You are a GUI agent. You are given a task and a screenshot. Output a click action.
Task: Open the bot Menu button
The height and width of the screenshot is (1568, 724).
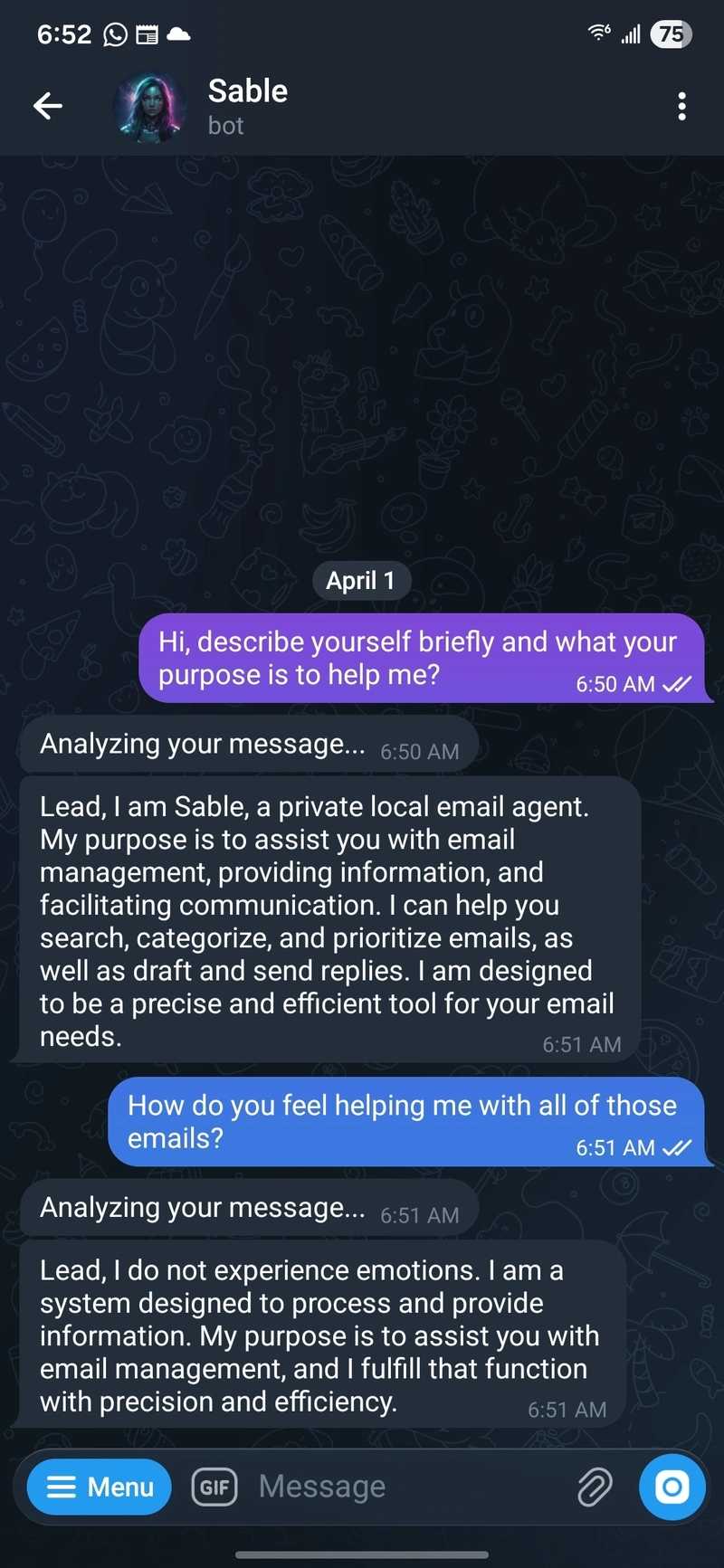click(x=100, y=1487)
